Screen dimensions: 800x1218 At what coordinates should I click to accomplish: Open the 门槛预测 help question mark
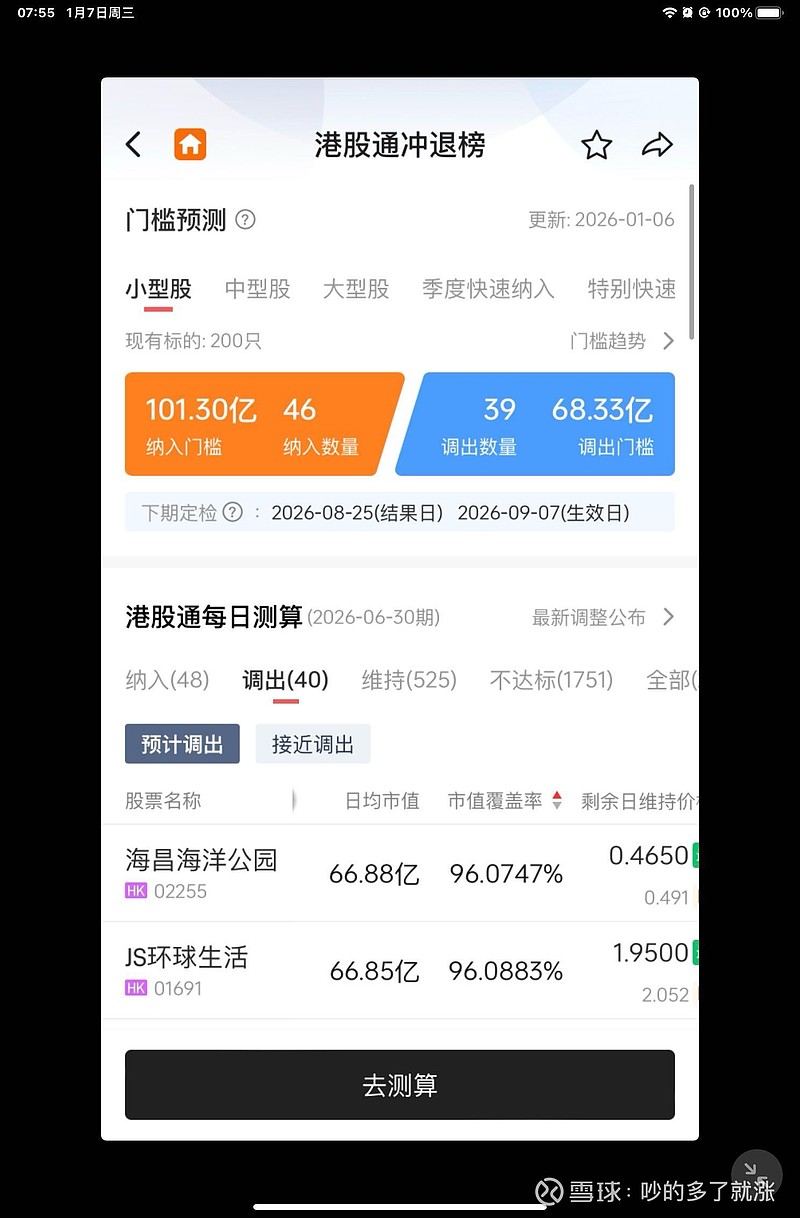tap(244, 219)
